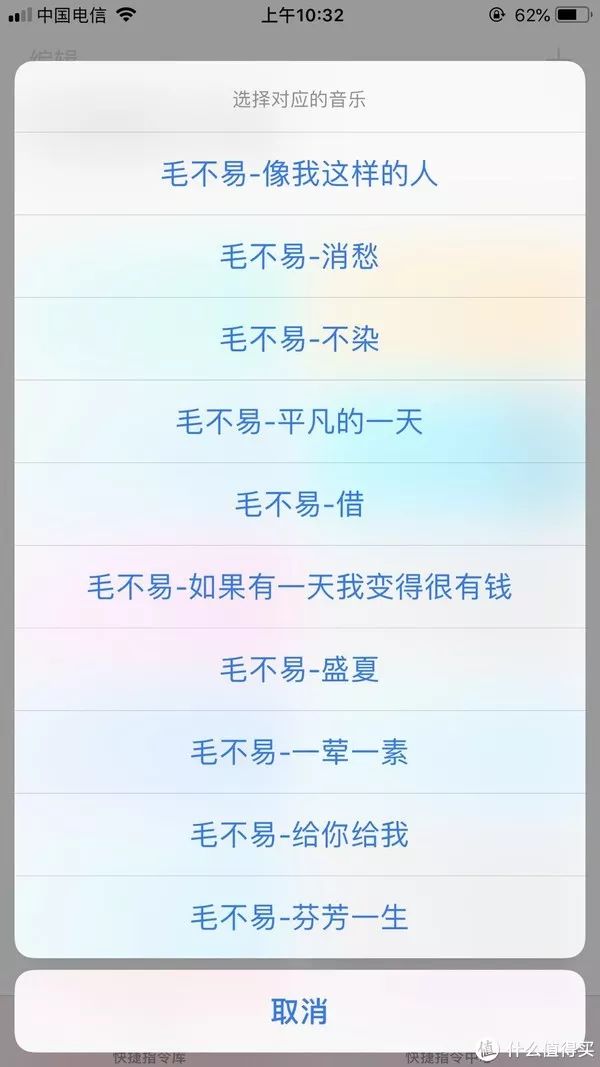600x1067 pixels.
Task: Pick 毛不易-不染 as the music
Action: 300,339
